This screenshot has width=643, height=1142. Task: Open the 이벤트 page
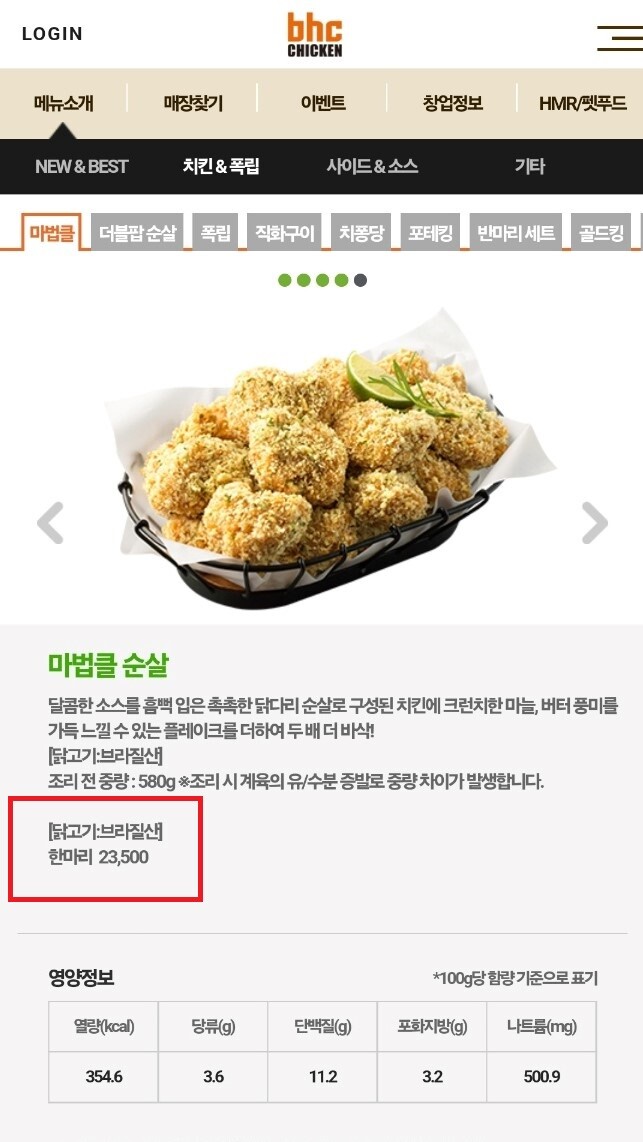click(323, 103)
